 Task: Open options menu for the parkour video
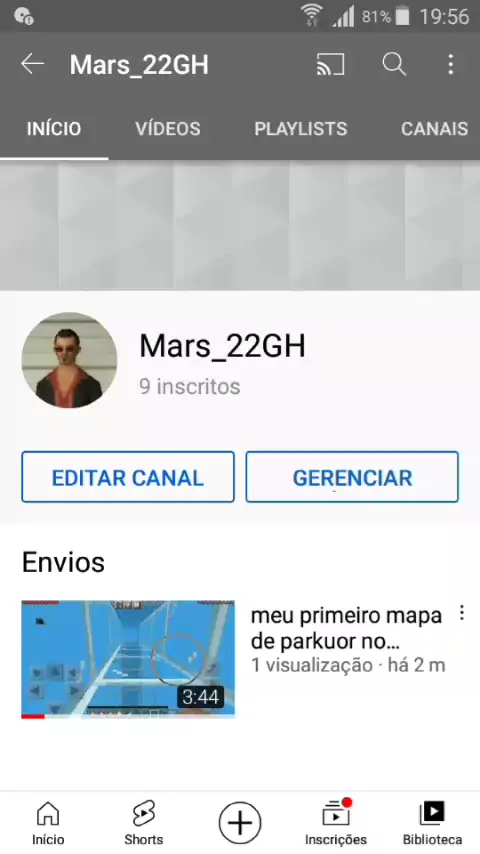[x=461, y=613]
